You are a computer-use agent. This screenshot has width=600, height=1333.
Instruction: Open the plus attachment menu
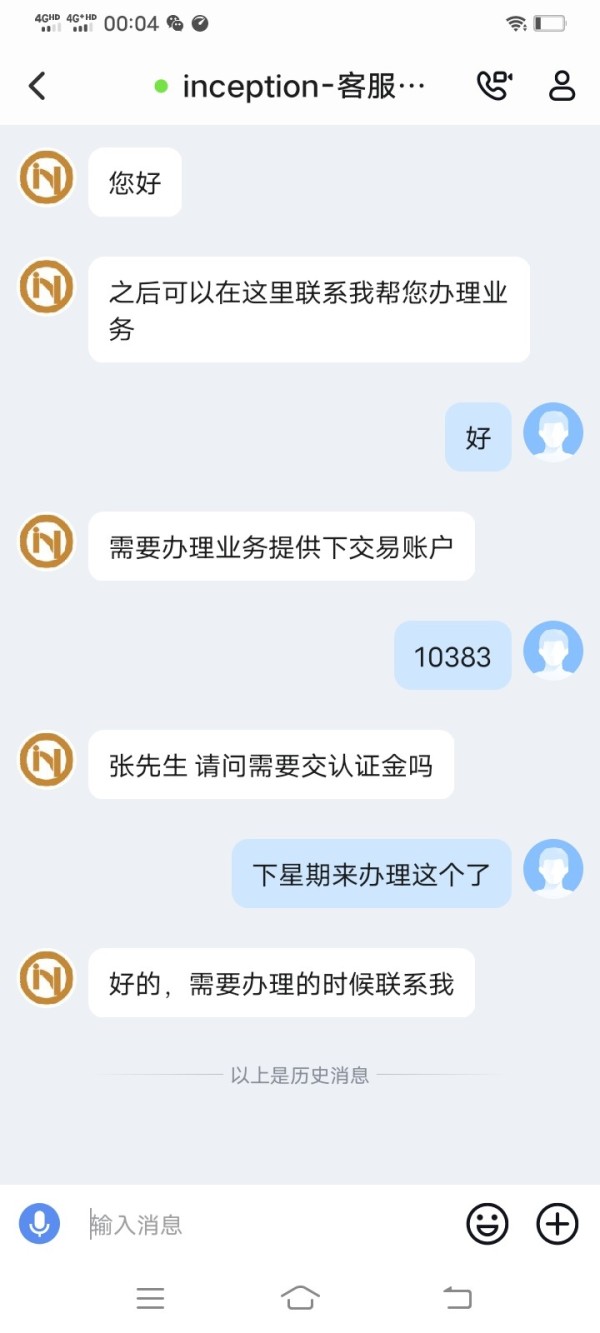(x=557, y=1223)
